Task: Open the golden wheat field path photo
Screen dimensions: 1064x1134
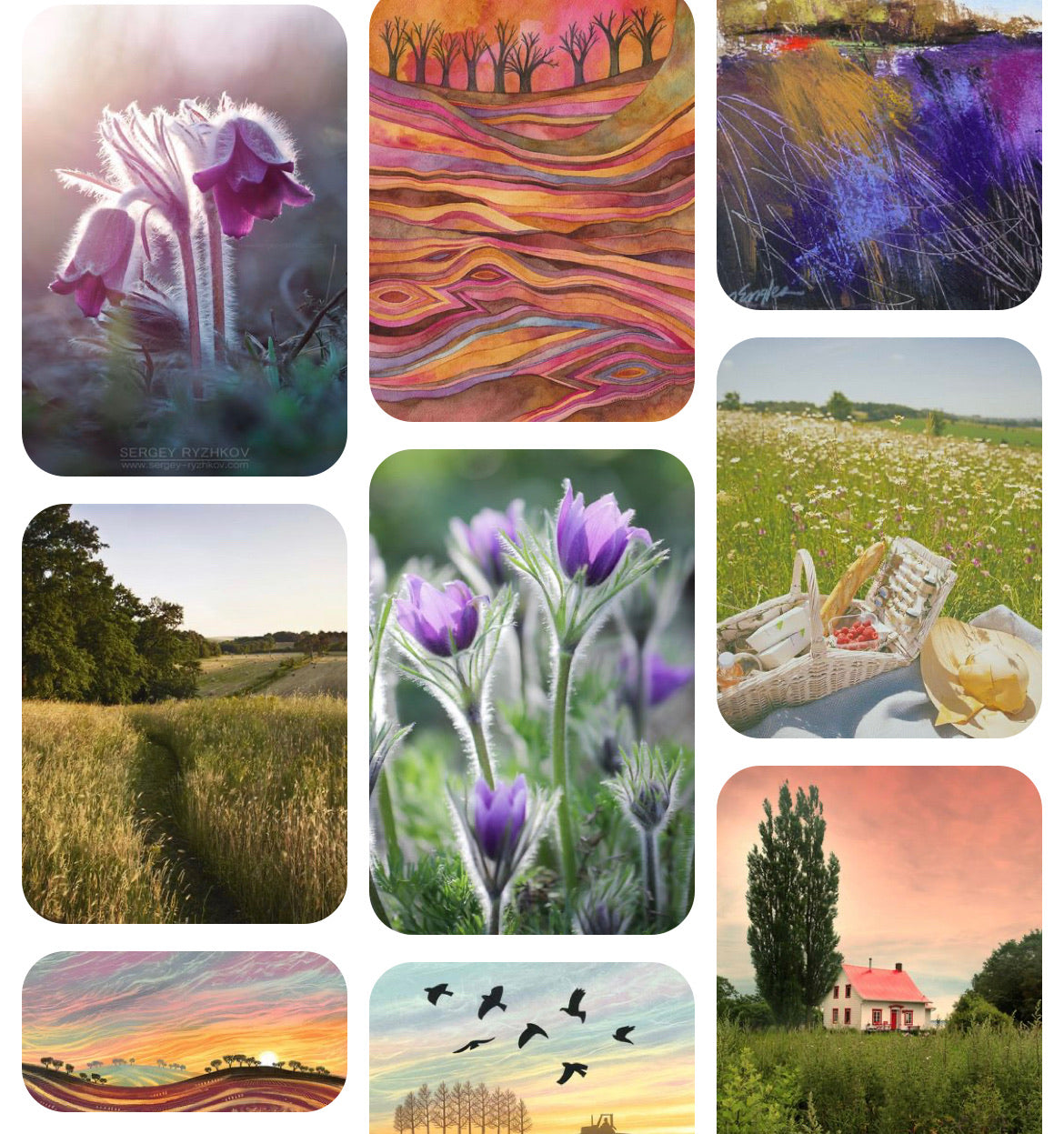Action: (184, 713)
